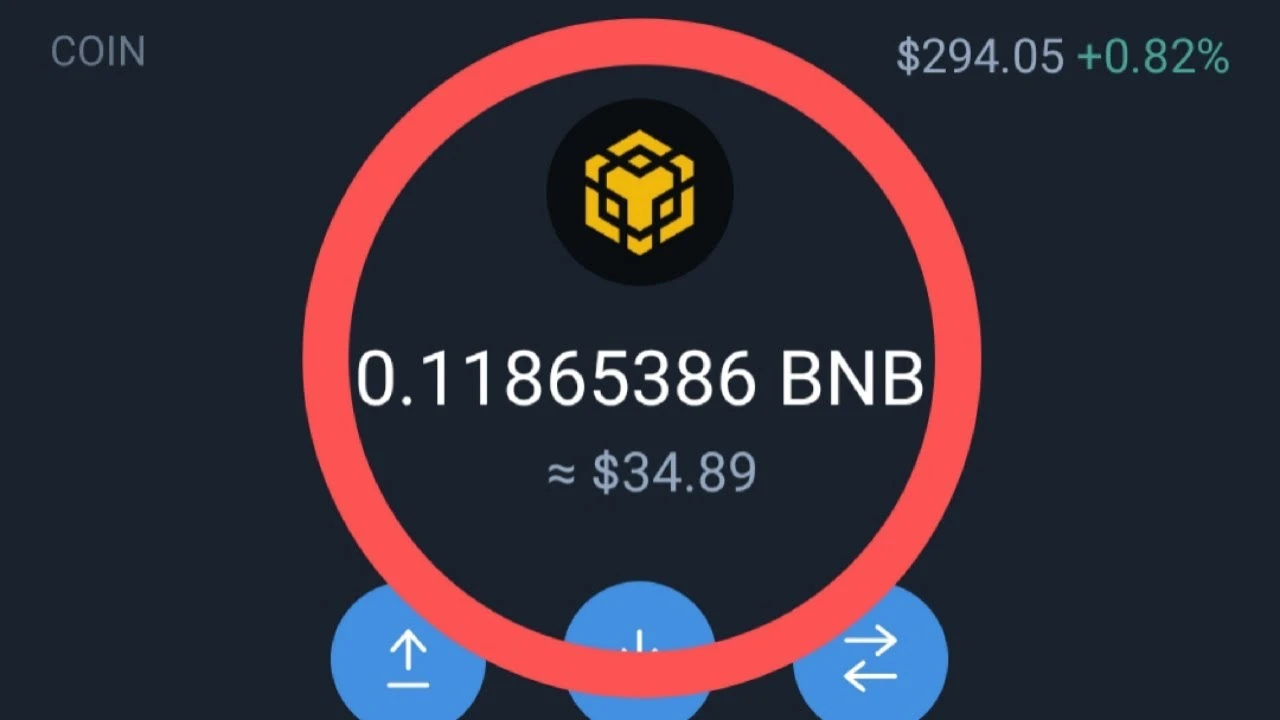Tap the swap arrows button
The image size is (1280, 720).
871,661
